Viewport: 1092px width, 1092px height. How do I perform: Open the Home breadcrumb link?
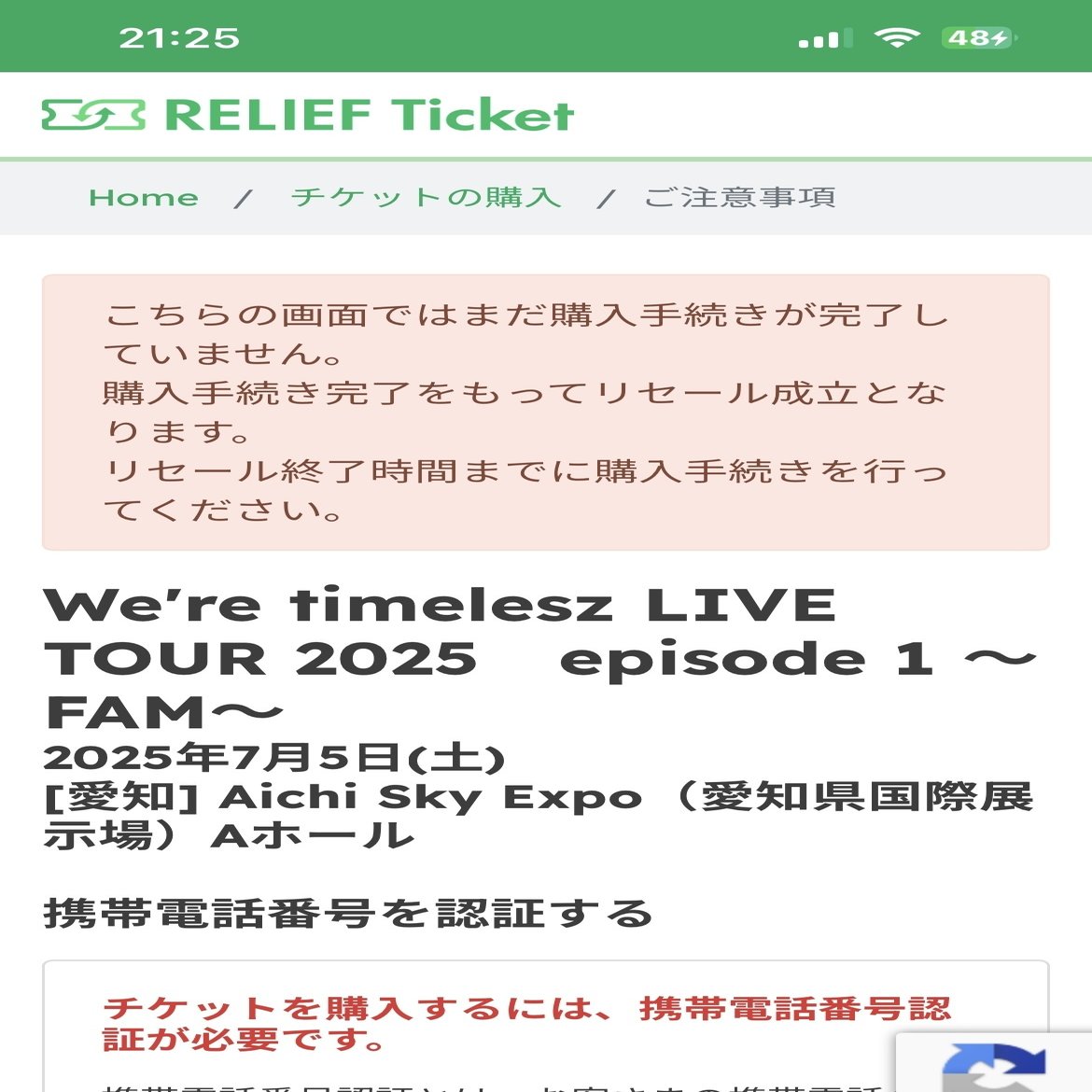144,198
